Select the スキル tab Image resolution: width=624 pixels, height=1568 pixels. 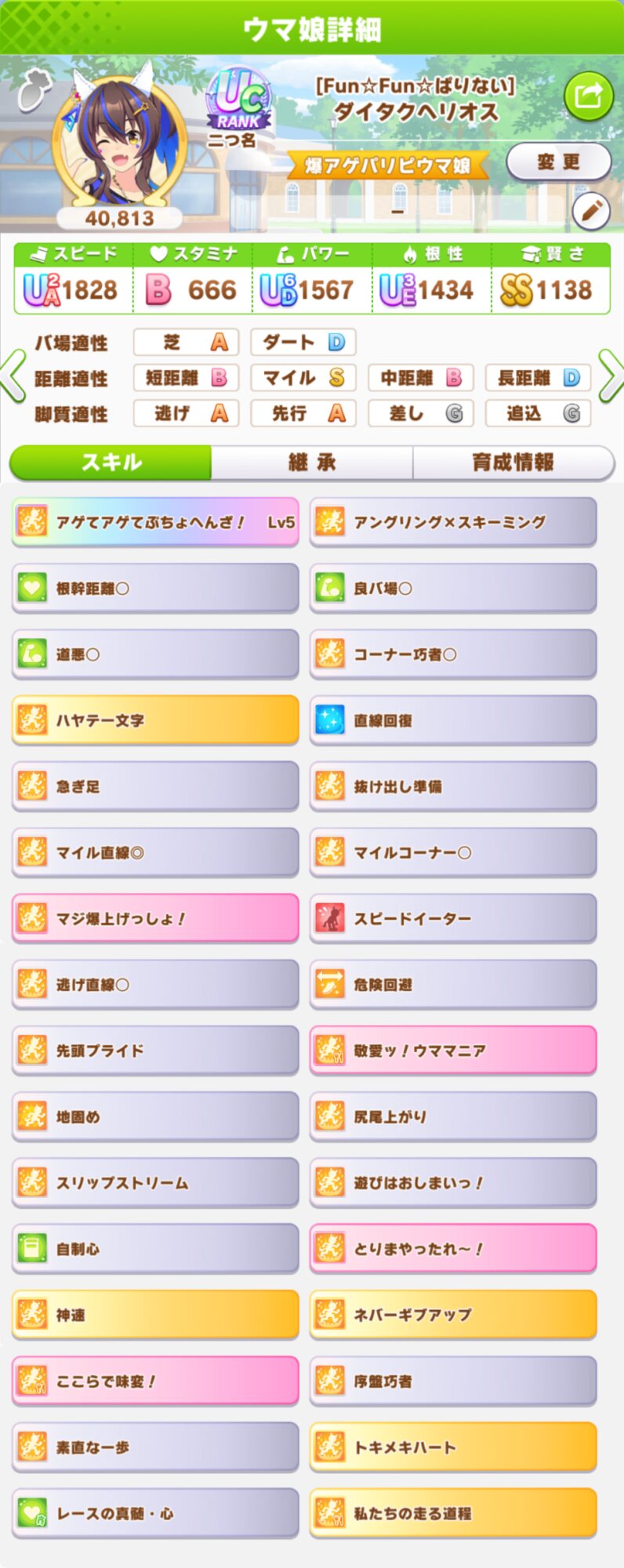(111, 463)
